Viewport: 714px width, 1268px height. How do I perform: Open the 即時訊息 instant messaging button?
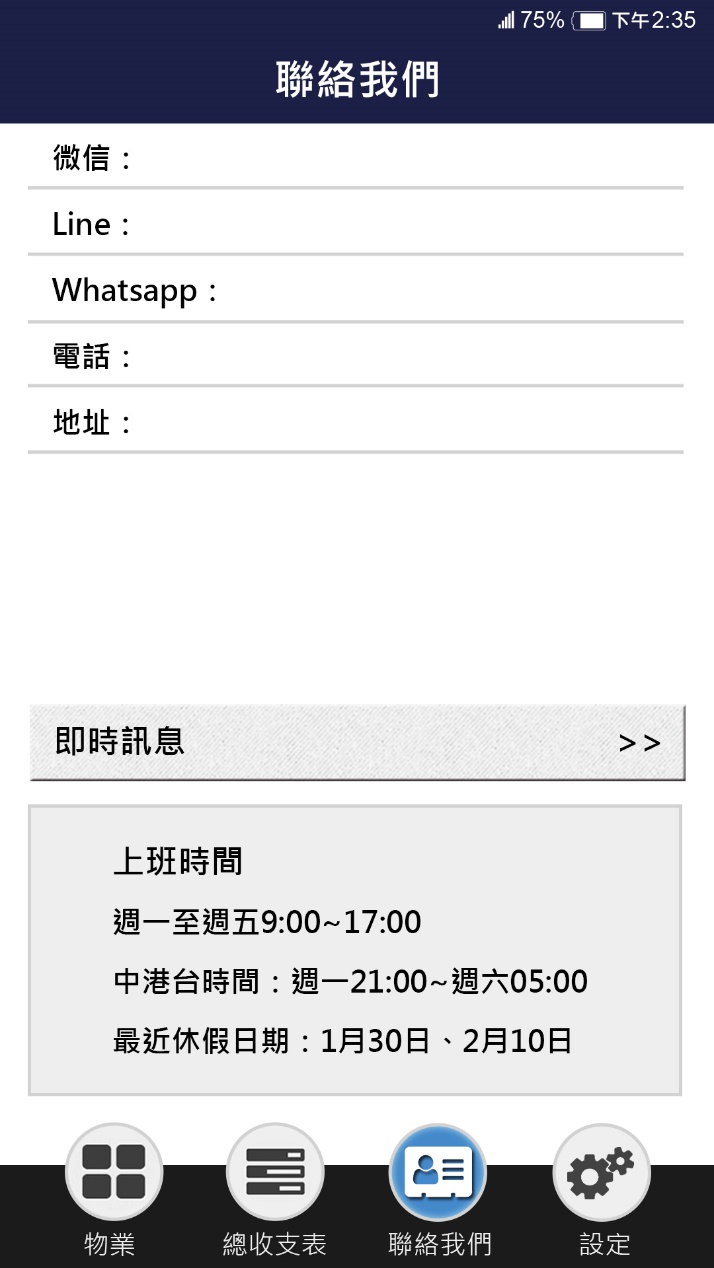coord(357,742)
